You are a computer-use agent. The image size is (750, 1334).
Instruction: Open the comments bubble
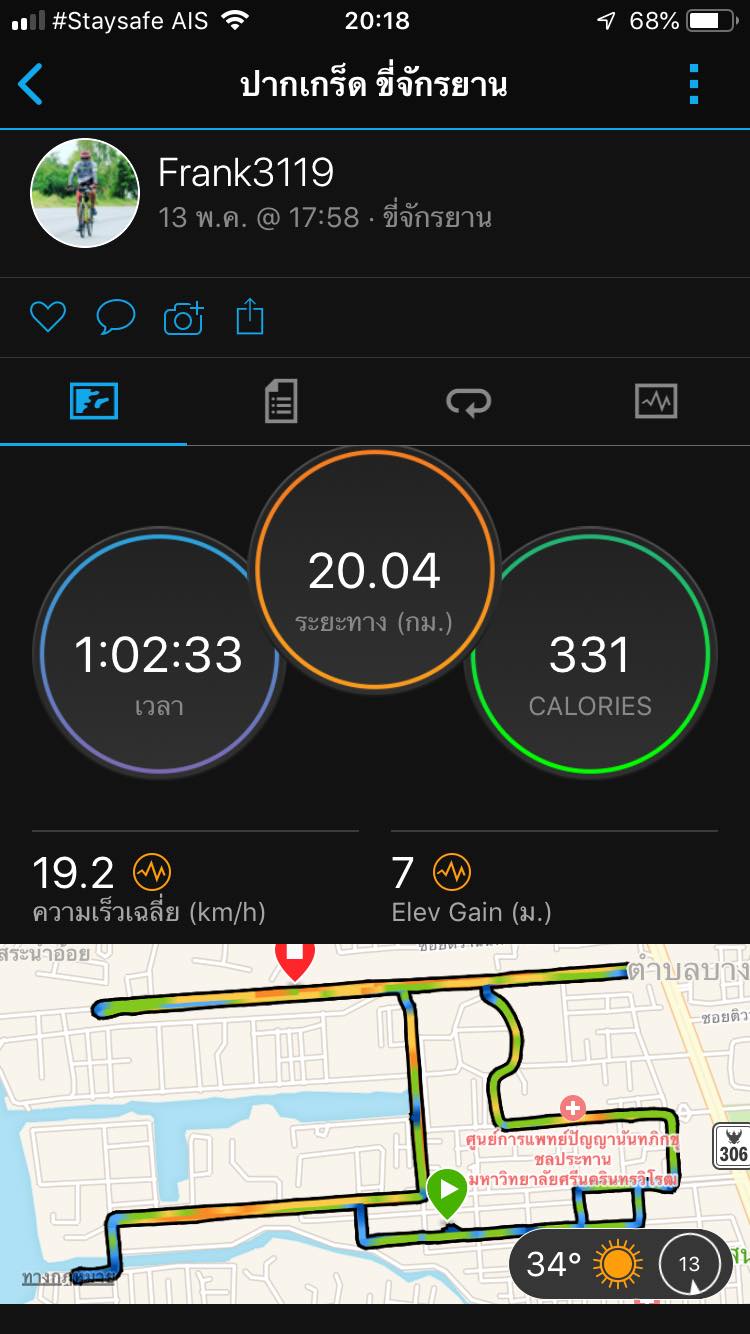pos(115,318)
